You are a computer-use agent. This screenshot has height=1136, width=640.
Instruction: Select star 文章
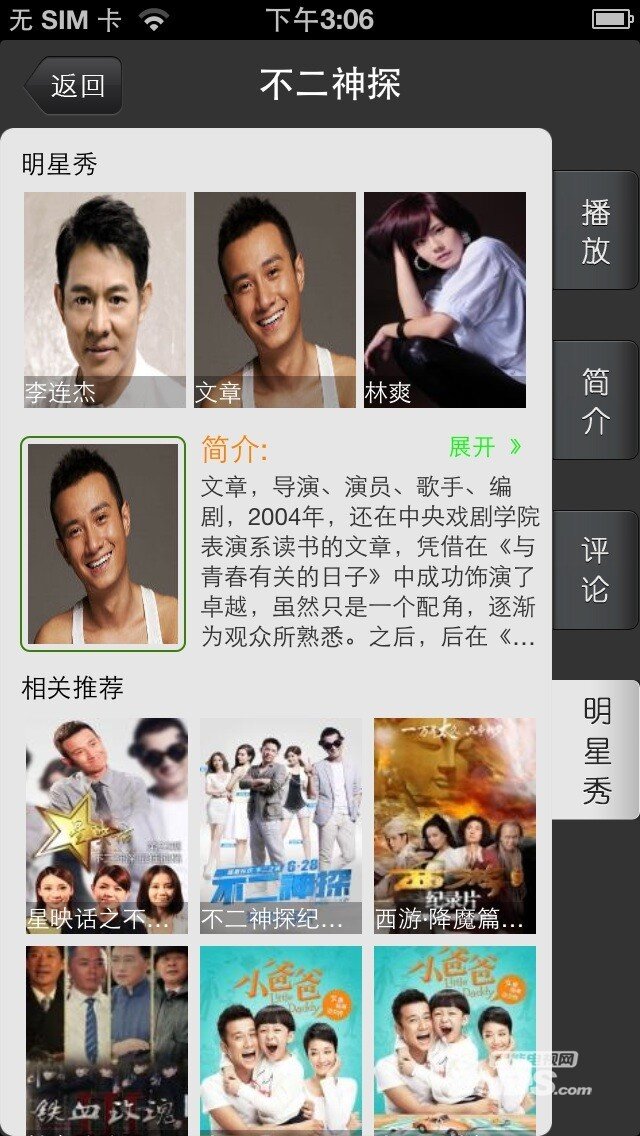[275, 300]
